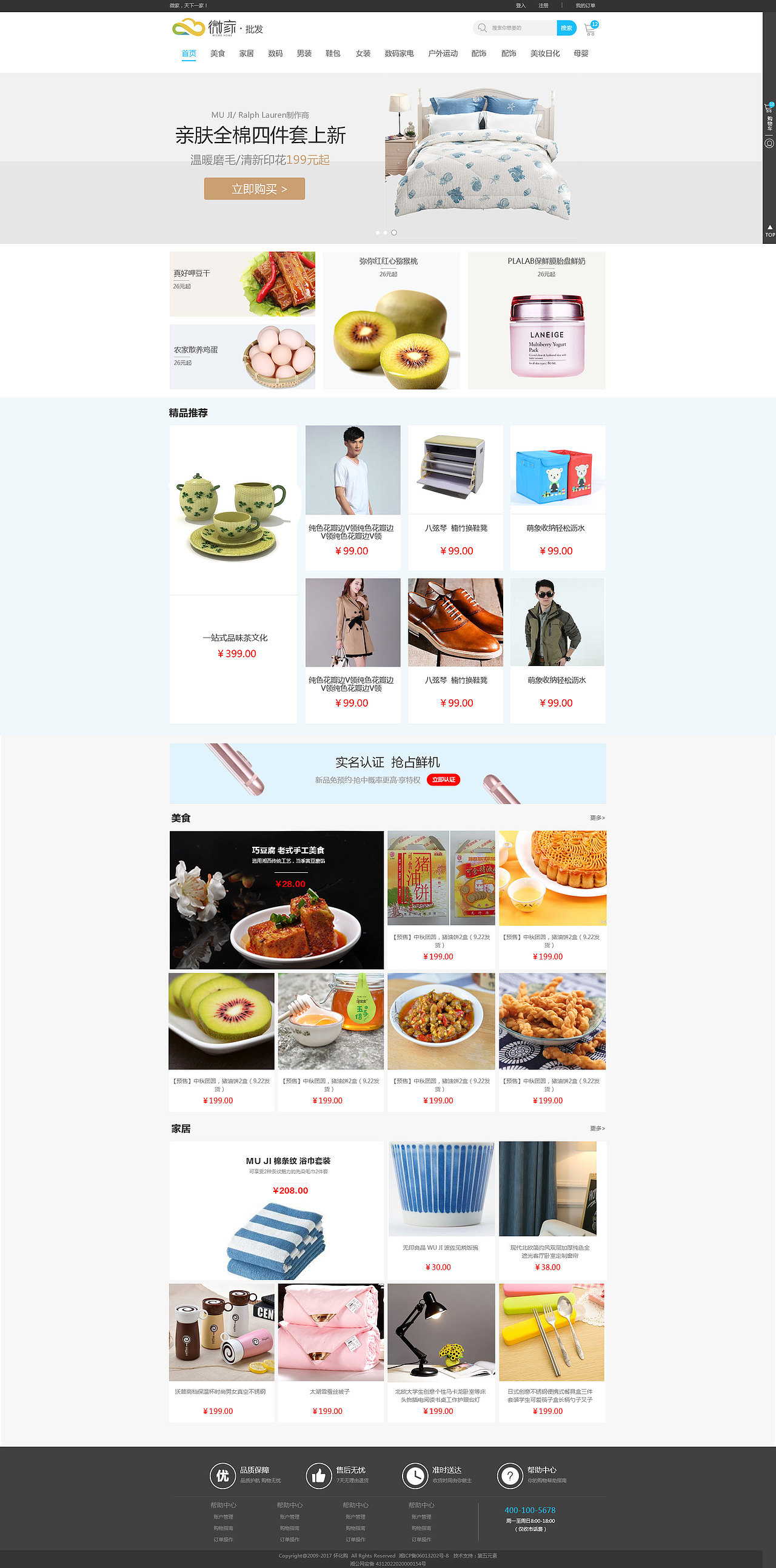
Task: Tap the 立即认证 button
Action: (443, 779)
